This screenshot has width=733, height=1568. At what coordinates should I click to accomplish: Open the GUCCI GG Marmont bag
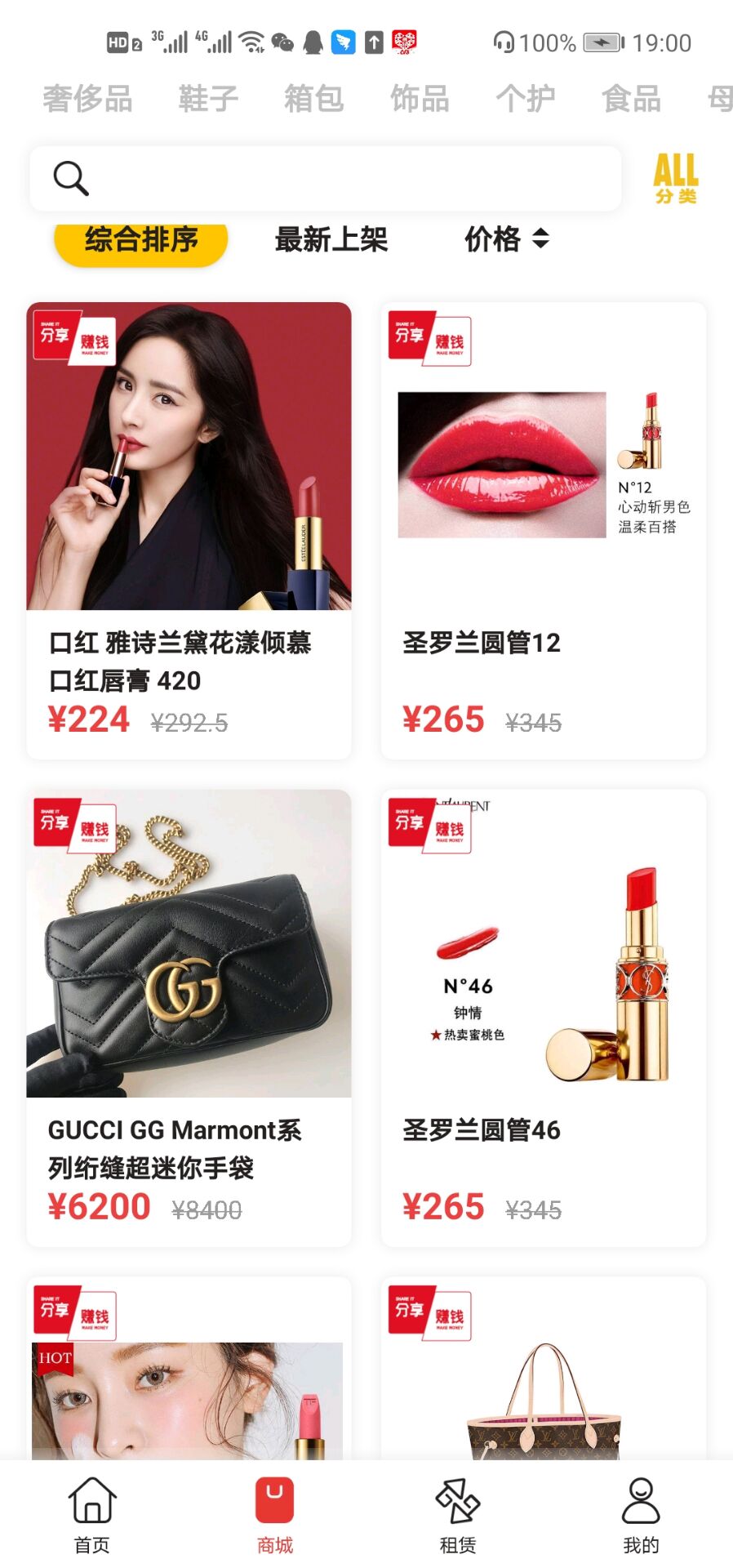click(x=189, y=1017)
